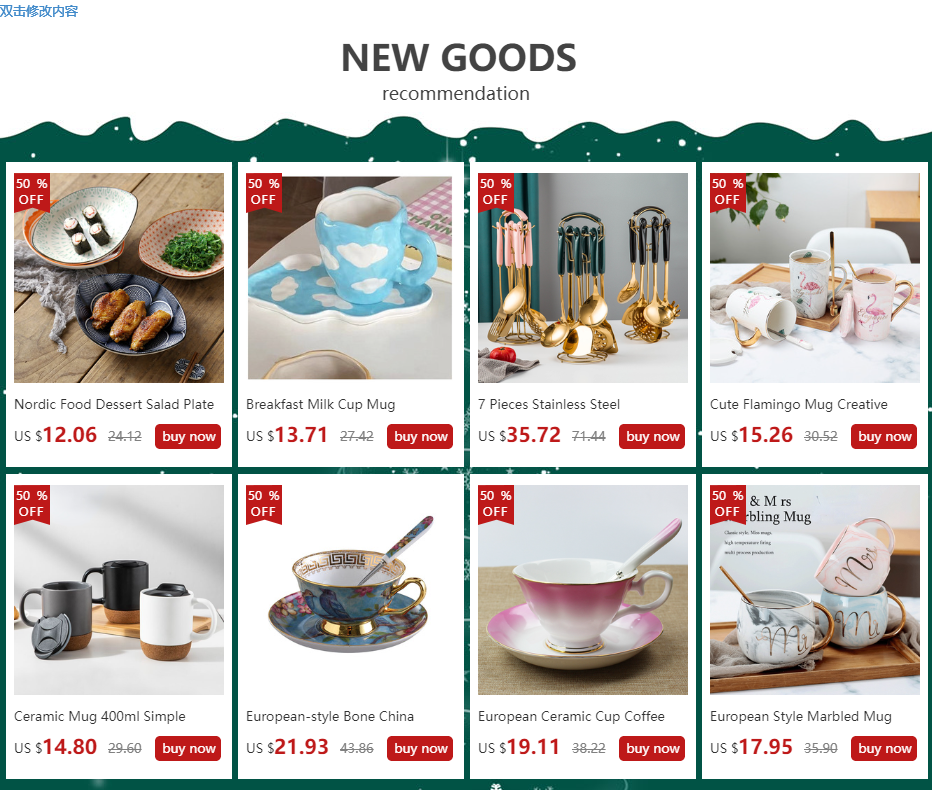This screenshot has width=932, height=790.
Task: View the European-style Bone China cup image
Action: pyautogui.click(x=350, y=590)
